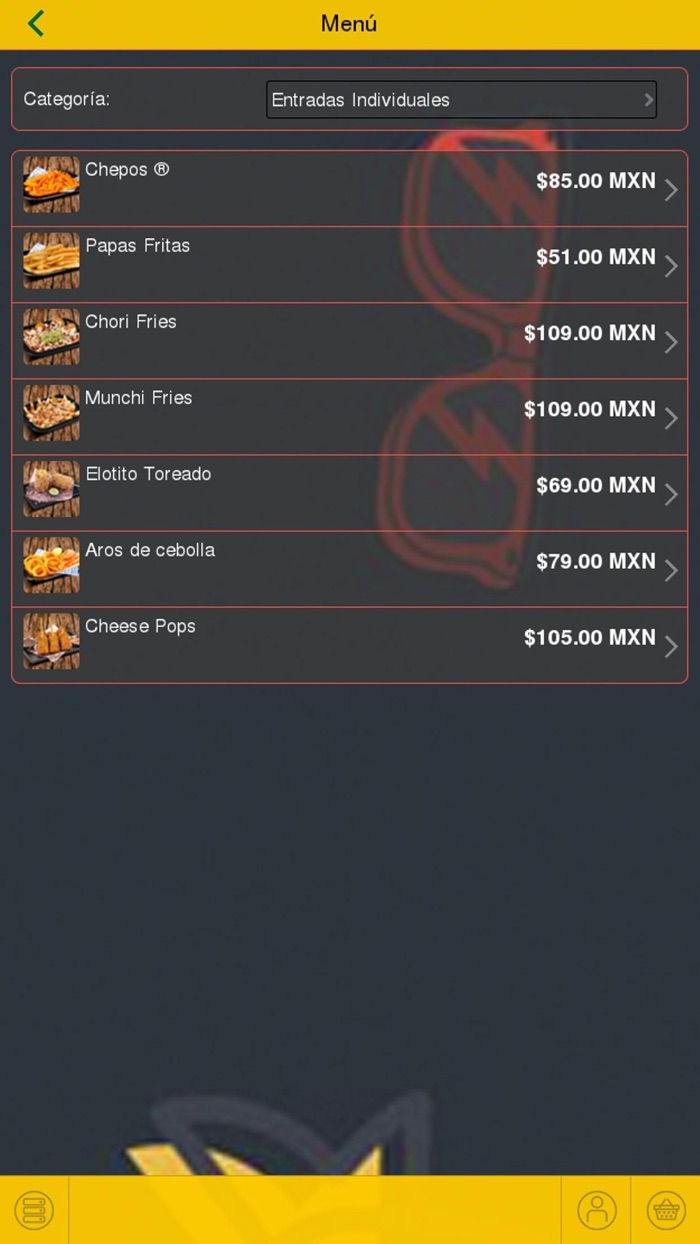
Task: Open the Chepos menu item
Action: click(x=350, y=189)
